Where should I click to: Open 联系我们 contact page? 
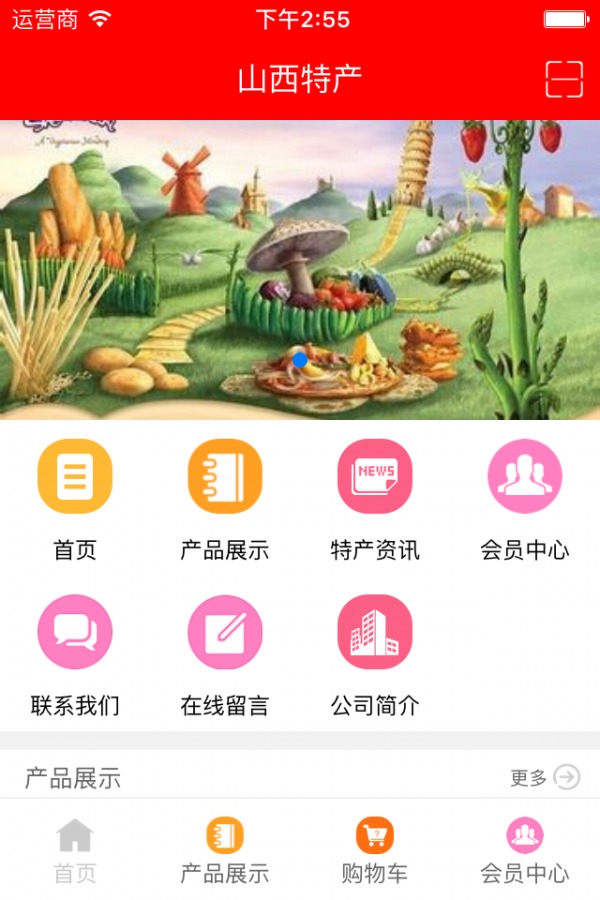(x=75, y=632)
